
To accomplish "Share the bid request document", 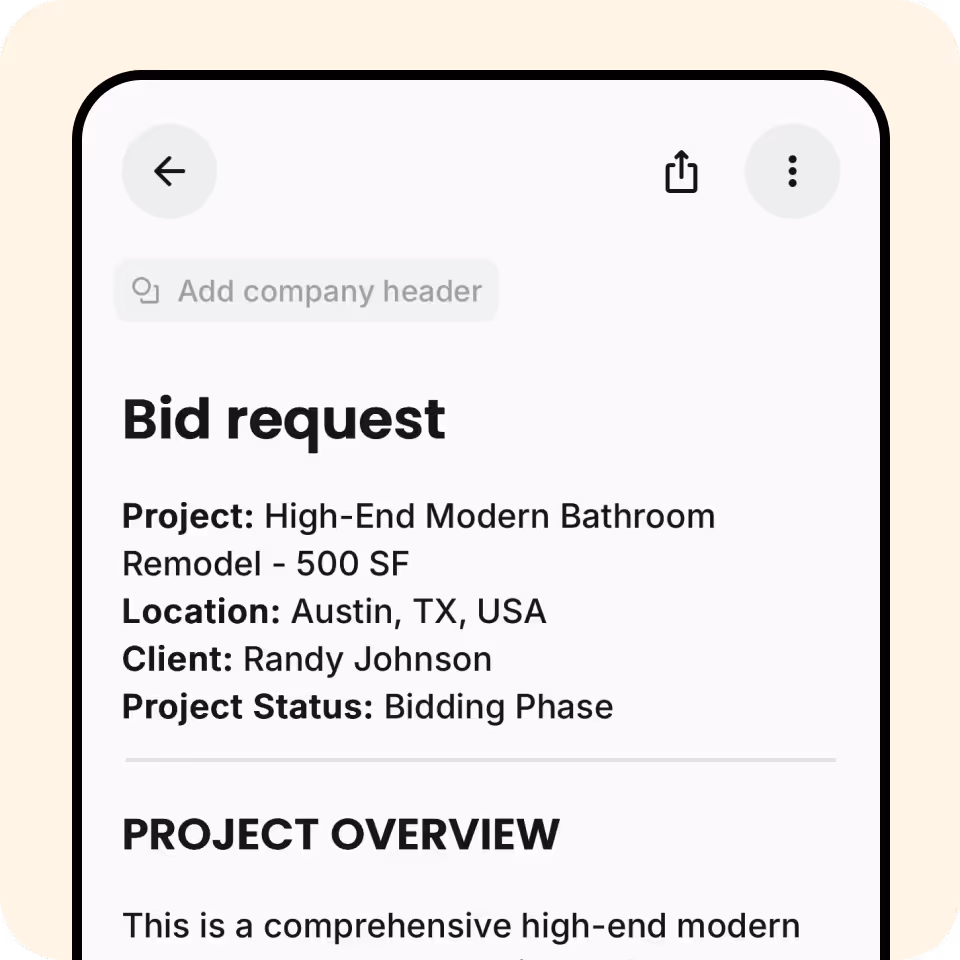I will click(681, 172).
